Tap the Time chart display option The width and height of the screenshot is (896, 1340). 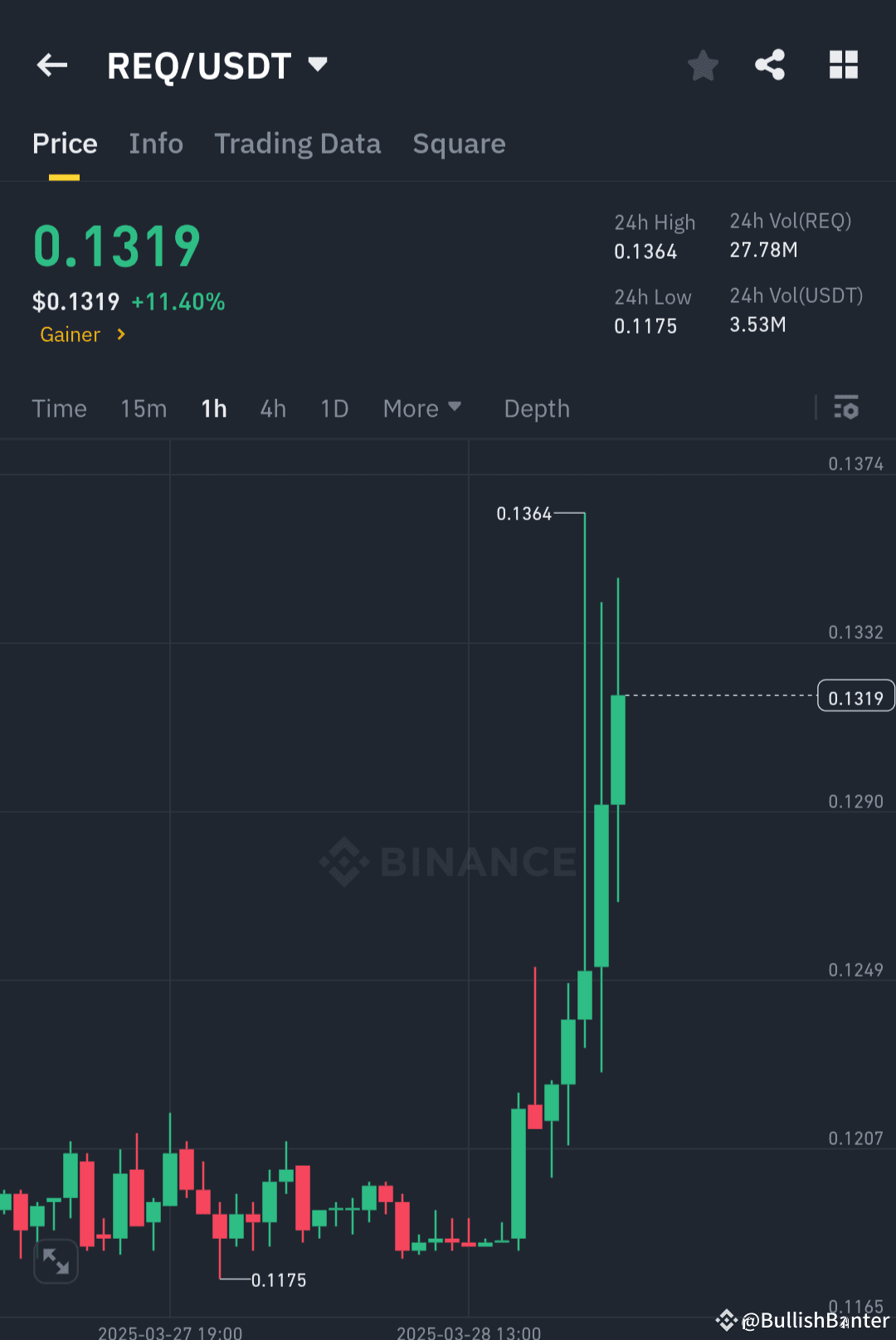[59, 408]
